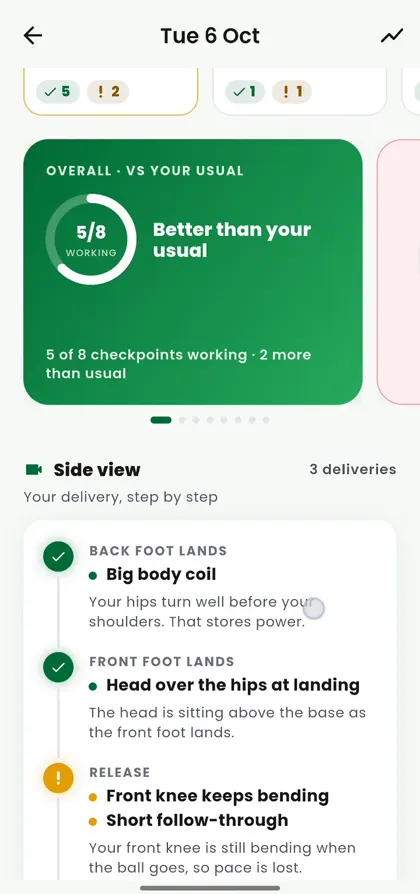The image size is (420, 894).
Task: Go back using the arrow icon
Action: 32,36
